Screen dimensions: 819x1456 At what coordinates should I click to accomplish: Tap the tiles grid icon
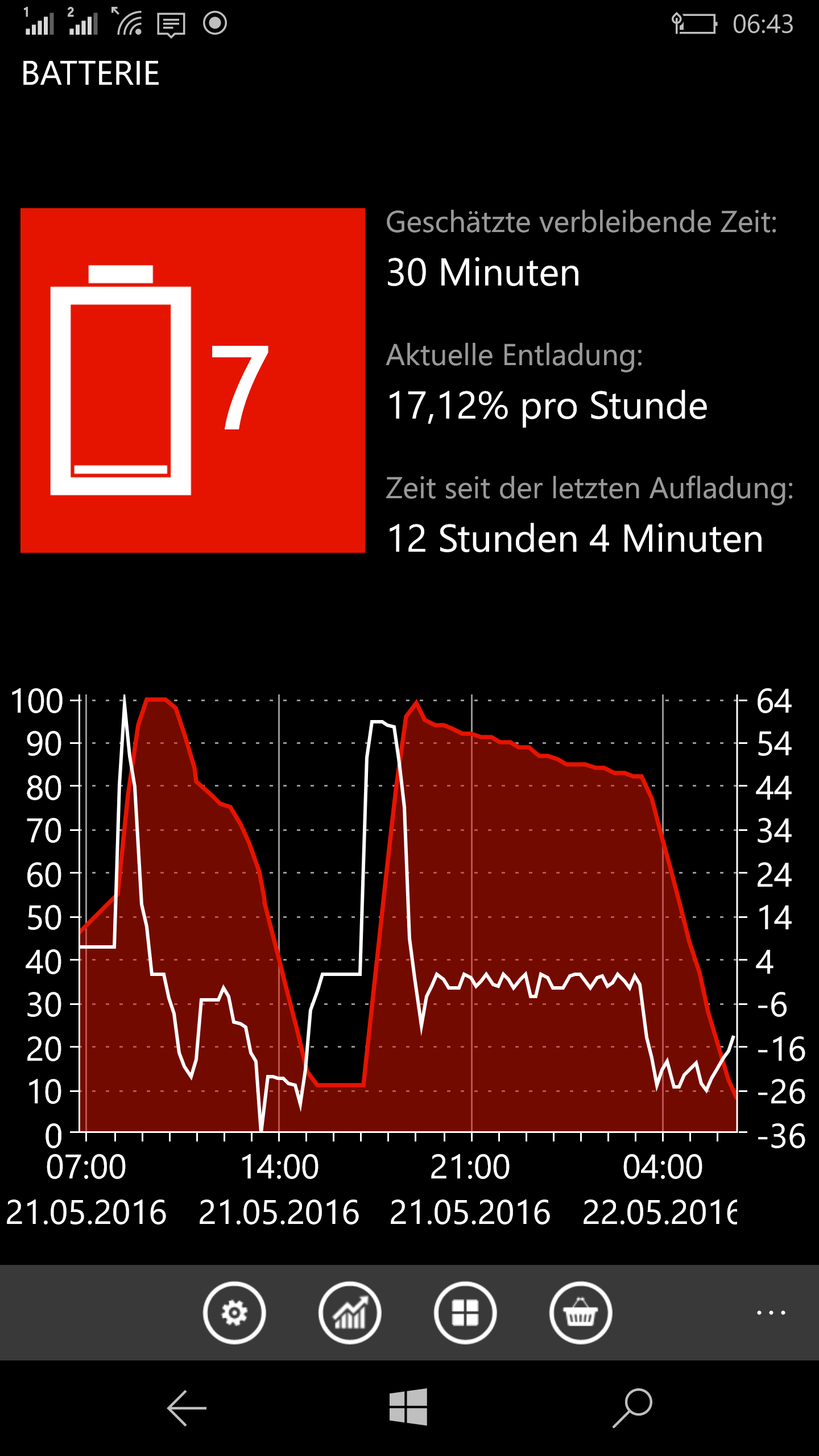465,1313
